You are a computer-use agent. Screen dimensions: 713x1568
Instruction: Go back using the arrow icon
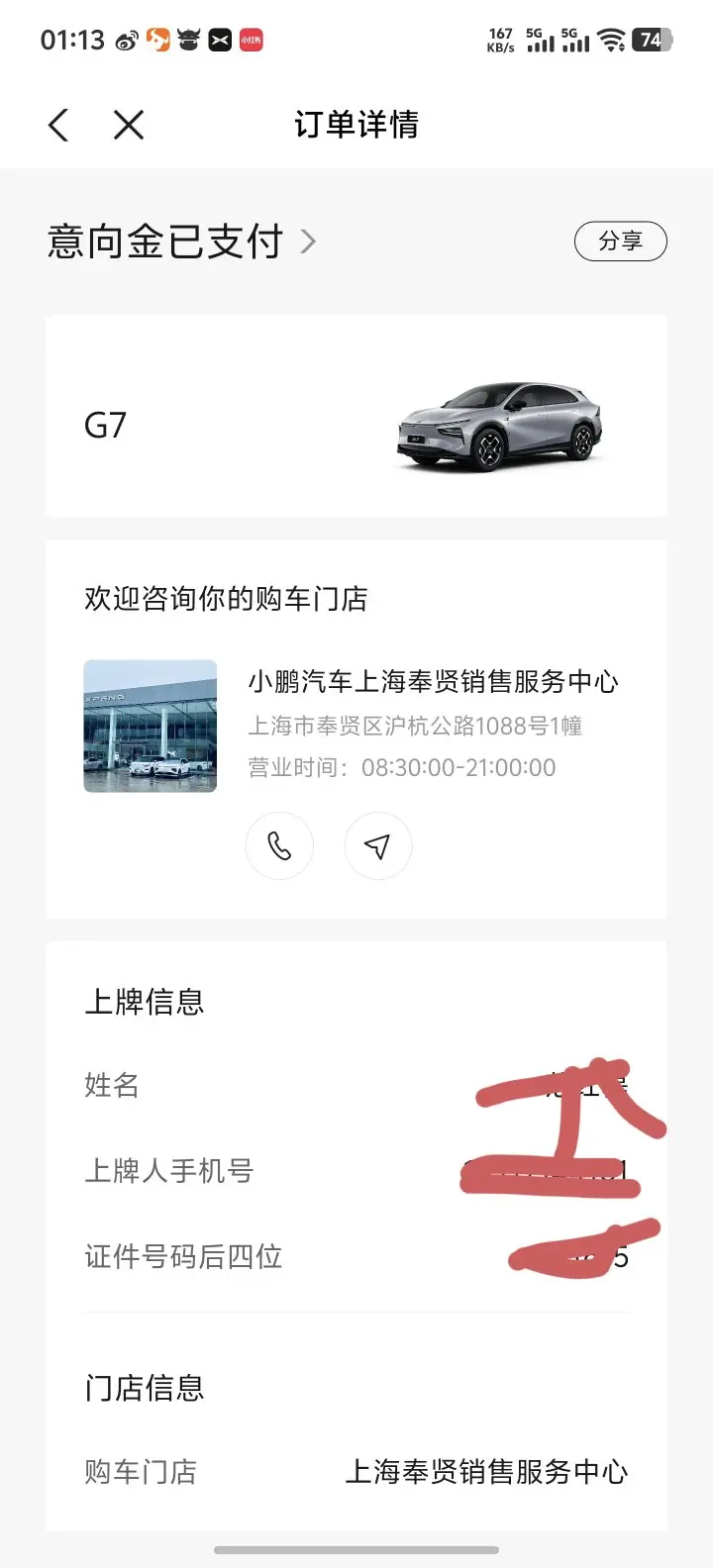pyautogui.click(x=59, y=126)
